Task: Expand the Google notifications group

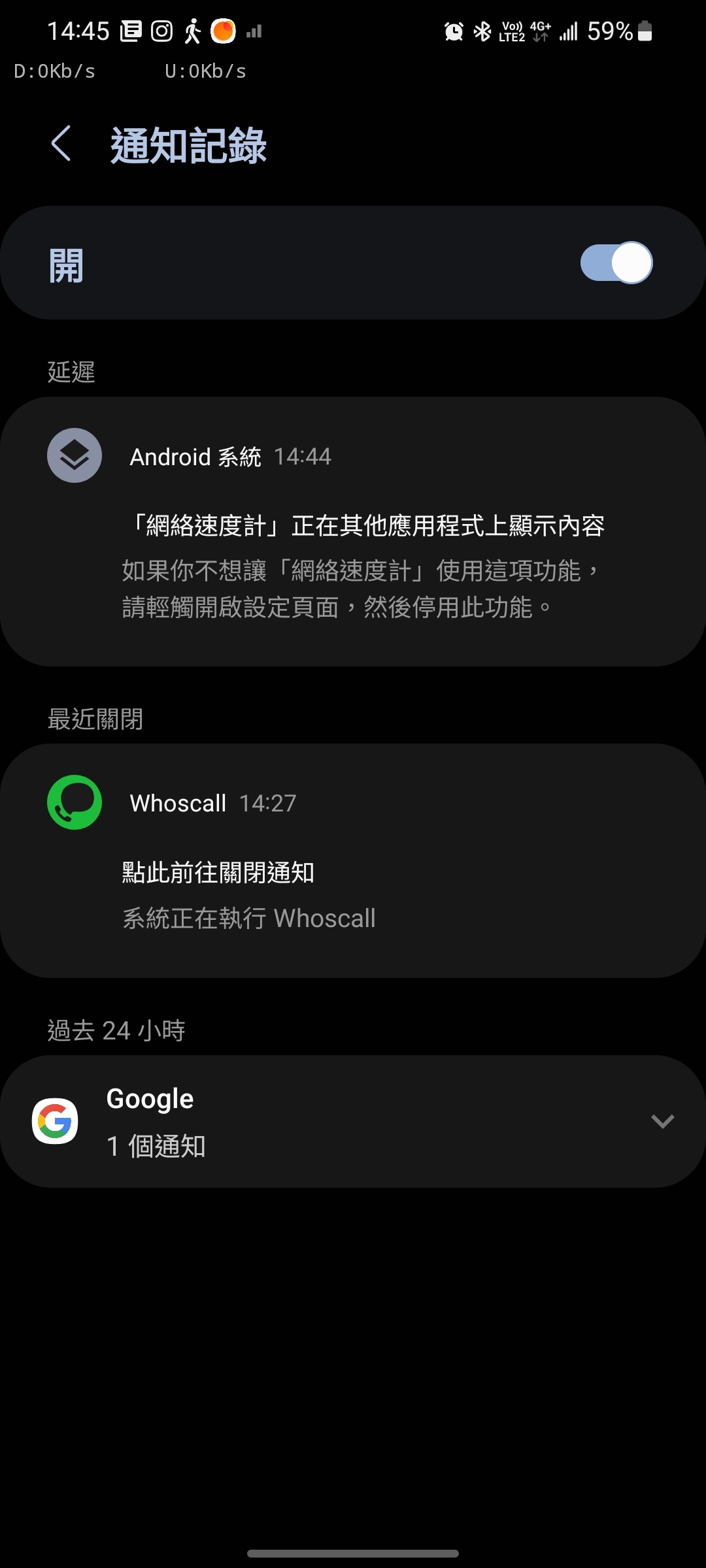Action: 662,1121
